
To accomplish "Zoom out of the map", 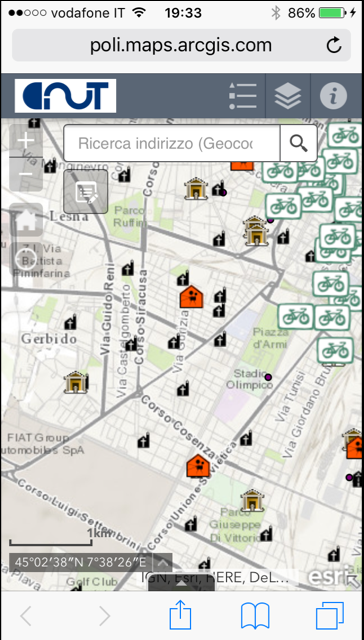I will point(26,174).
